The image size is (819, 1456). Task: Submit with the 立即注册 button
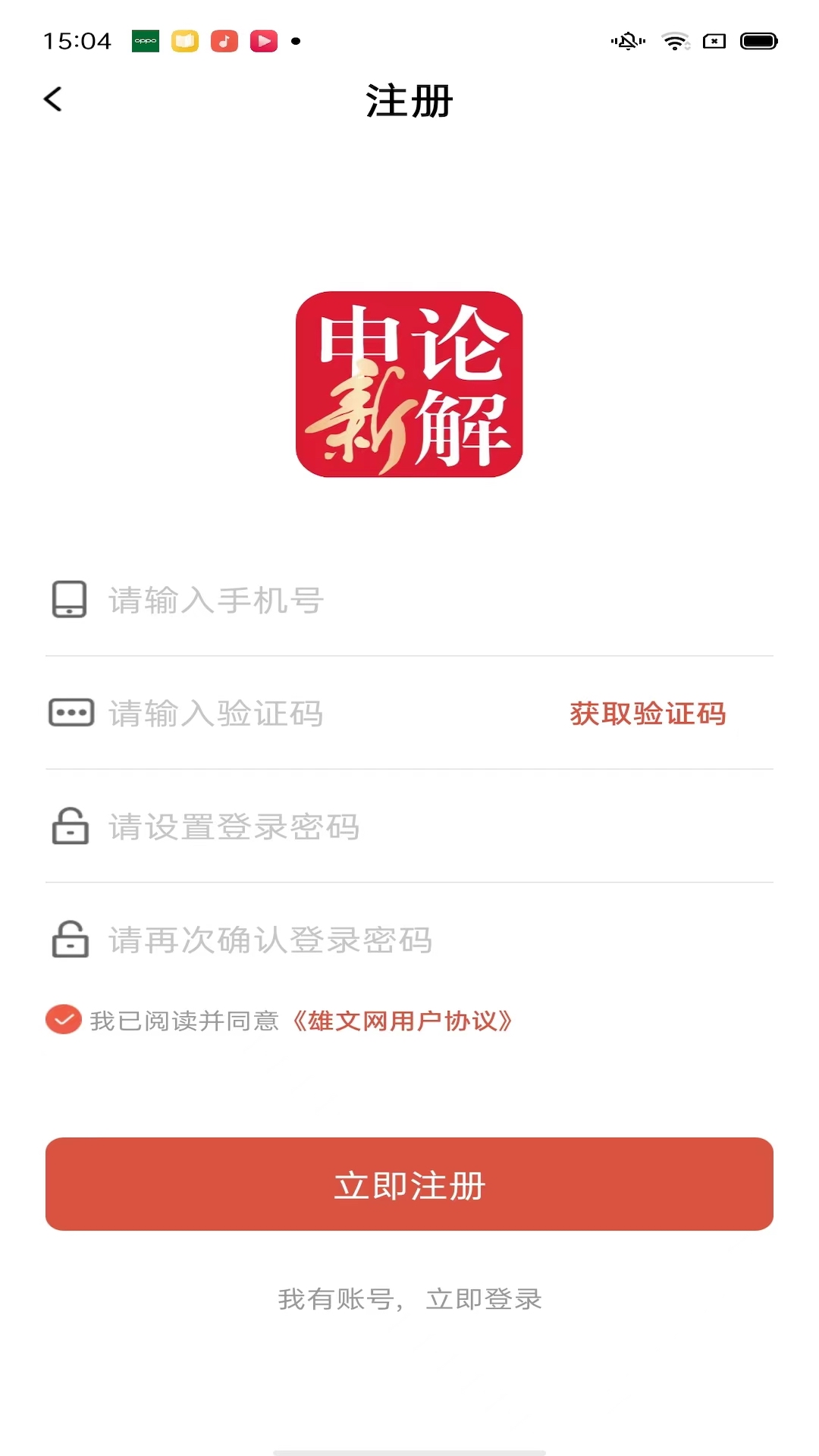click(x=409, y=1184)
